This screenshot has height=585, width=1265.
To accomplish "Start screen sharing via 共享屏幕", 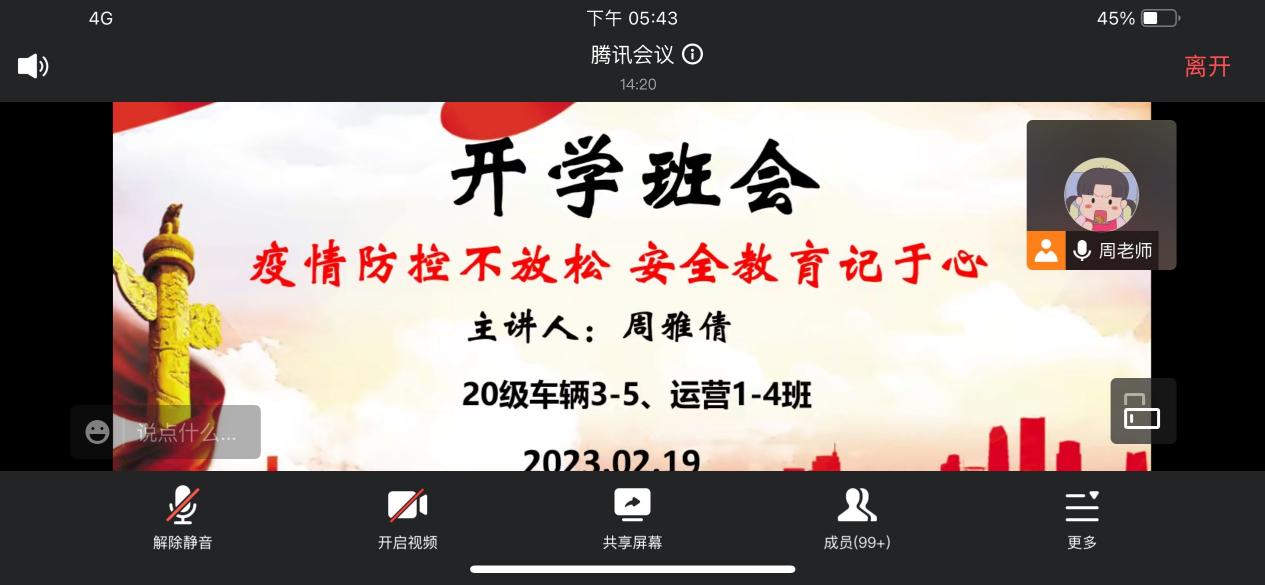I will click(632, 518).
